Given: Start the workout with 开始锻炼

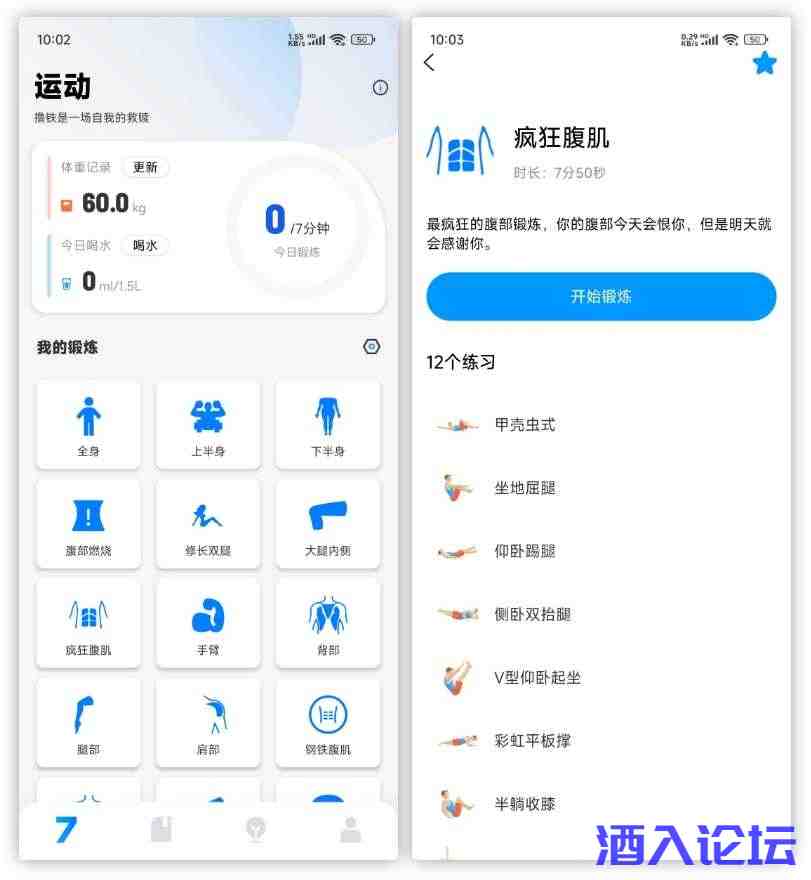Looking at the screenshot, I should click(601, 297).
